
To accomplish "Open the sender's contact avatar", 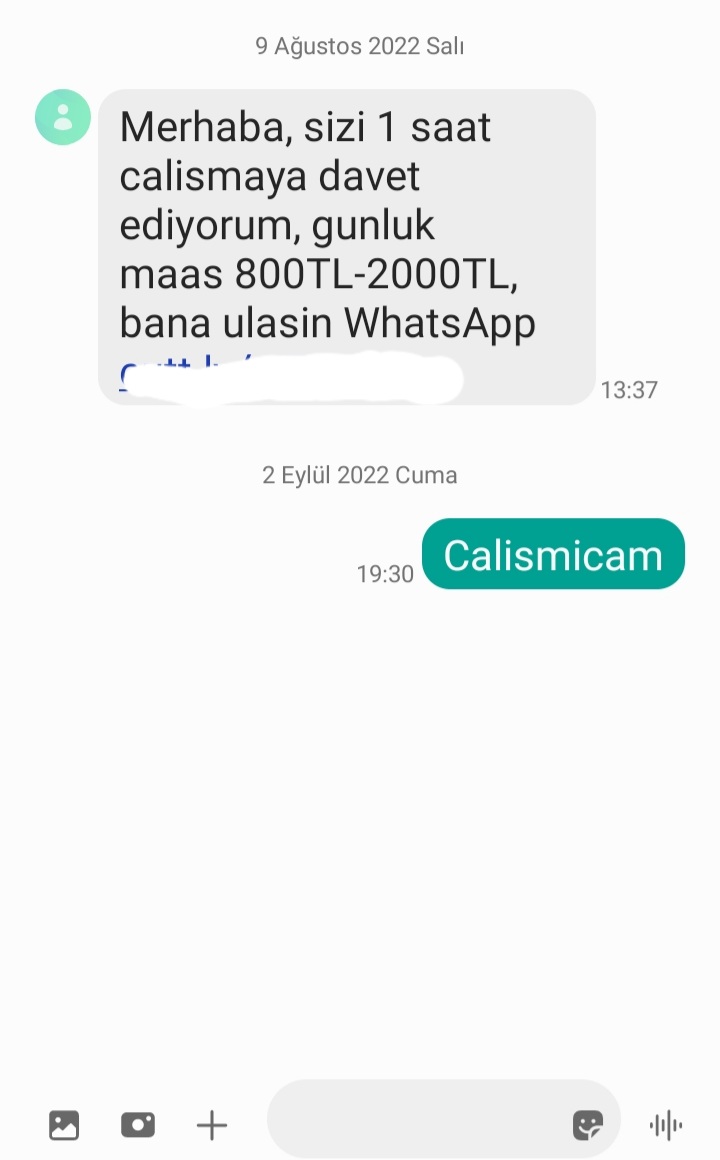I will pyautogui.click(x=63, y=117).
